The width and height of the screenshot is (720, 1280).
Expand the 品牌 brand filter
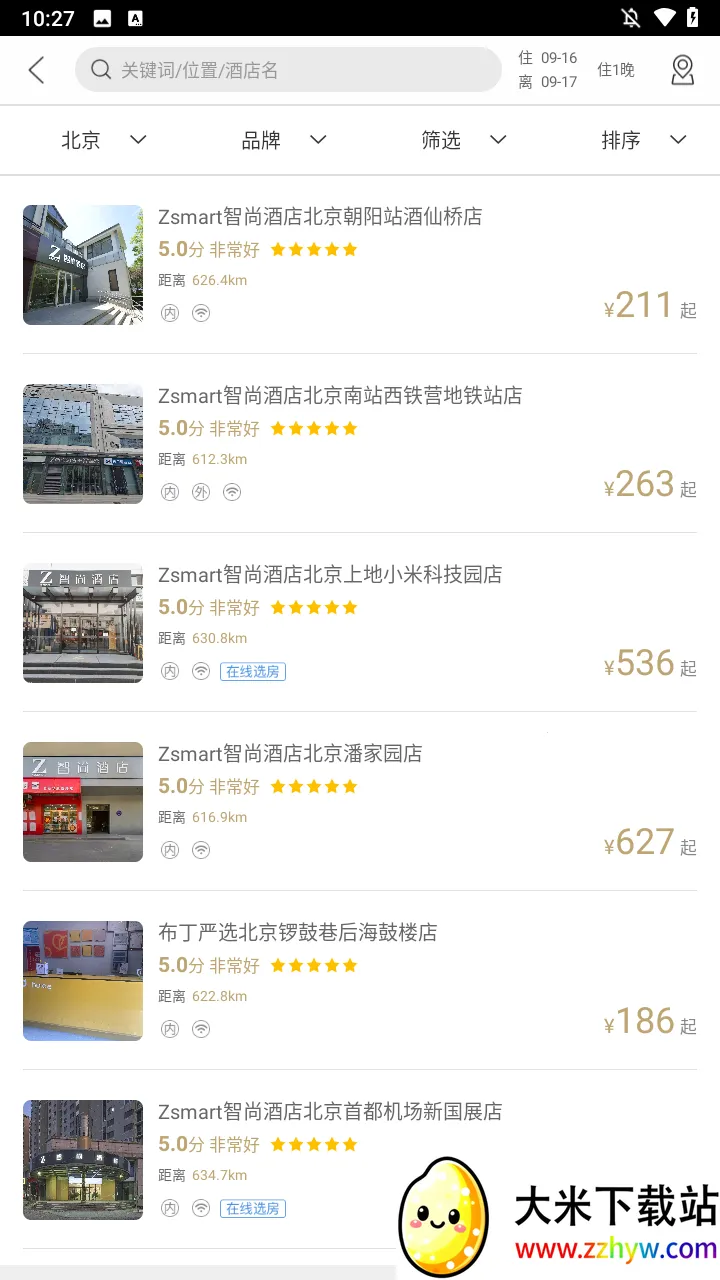[284, 140]
